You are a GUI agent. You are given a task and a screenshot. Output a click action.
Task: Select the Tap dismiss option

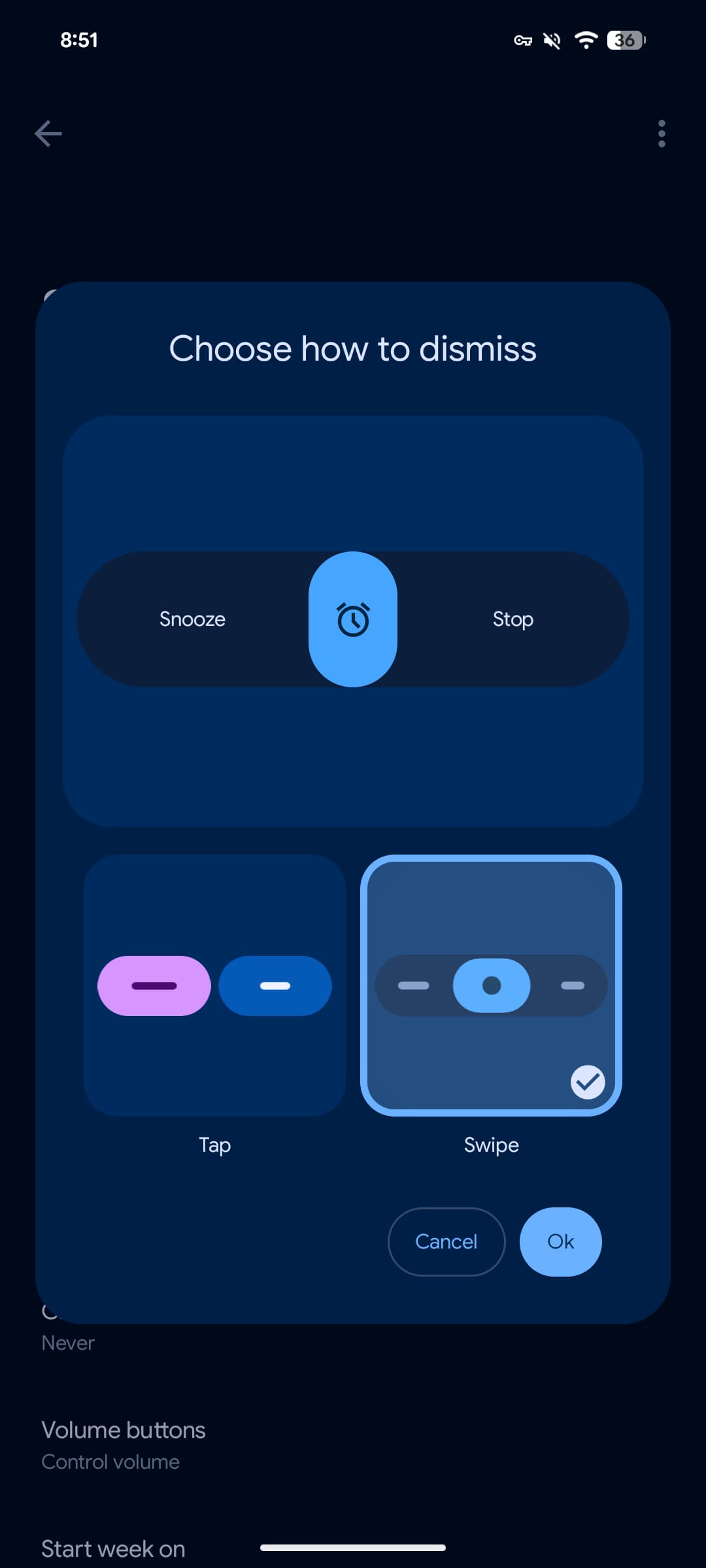(214, 985)
